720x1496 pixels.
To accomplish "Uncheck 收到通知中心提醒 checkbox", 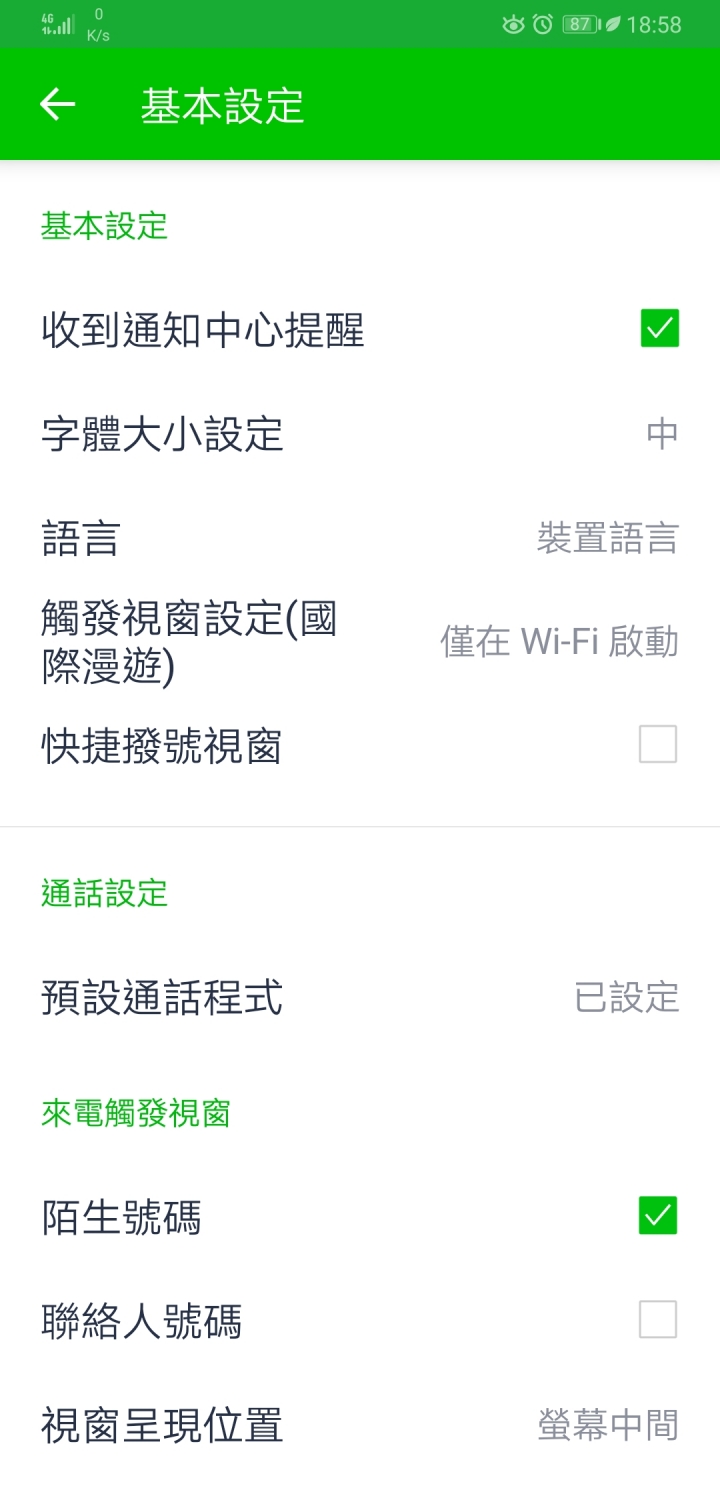I will coord(659,329).
